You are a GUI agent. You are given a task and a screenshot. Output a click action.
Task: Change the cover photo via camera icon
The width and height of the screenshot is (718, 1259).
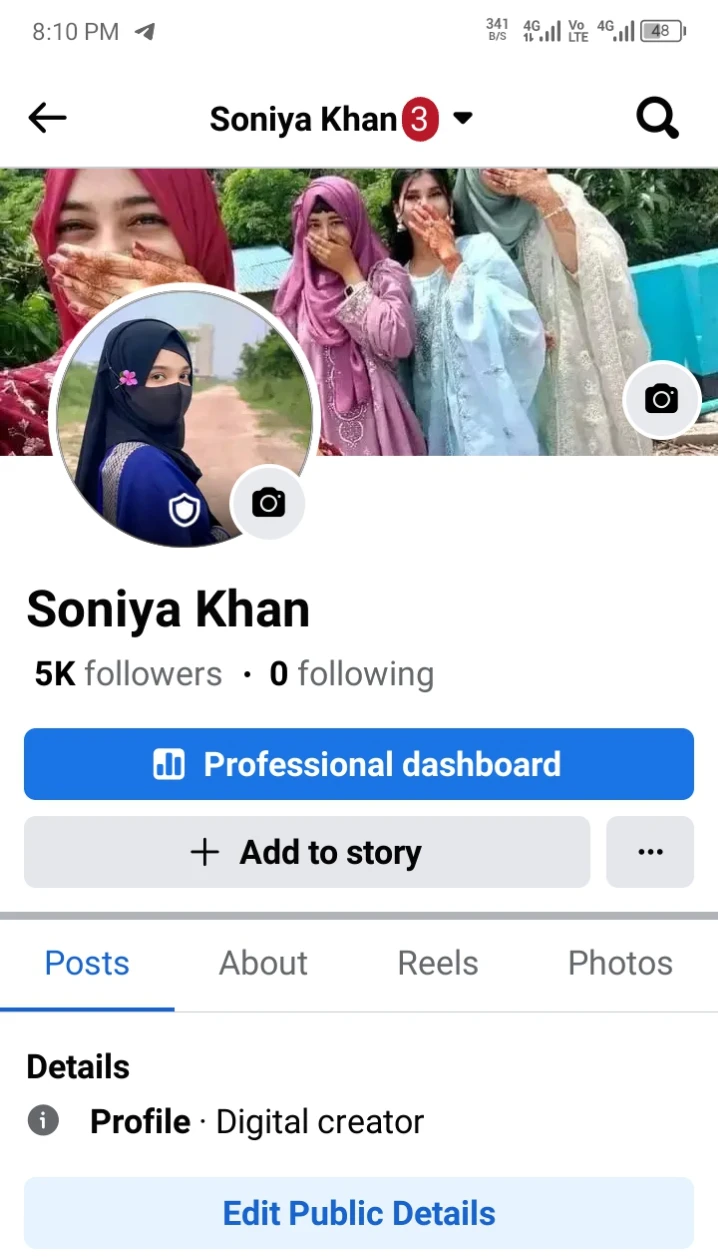[661, 400]
